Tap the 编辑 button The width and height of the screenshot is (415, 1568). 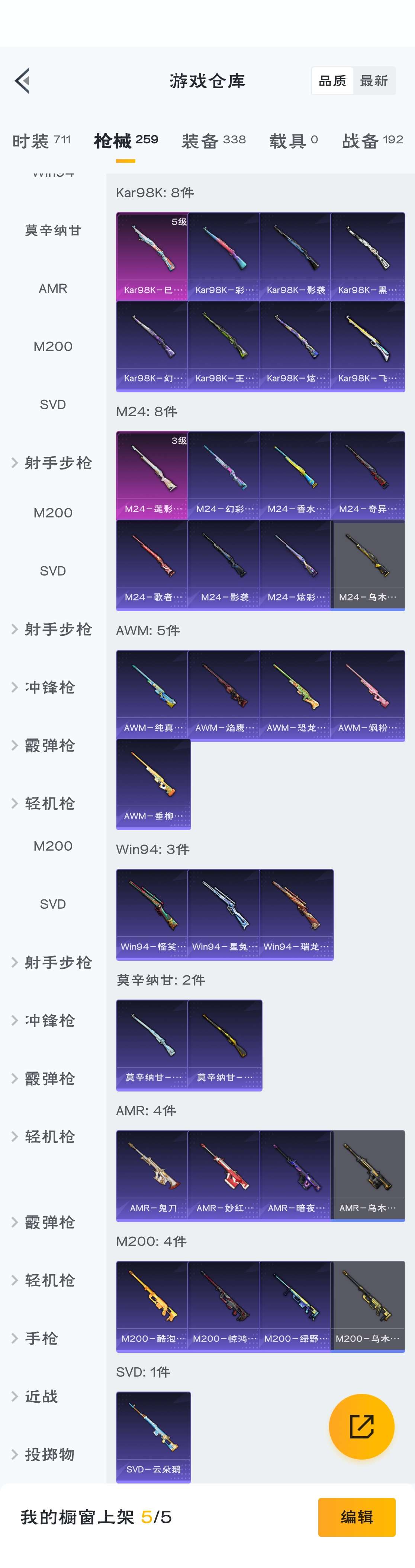(x=357, y=1516)
